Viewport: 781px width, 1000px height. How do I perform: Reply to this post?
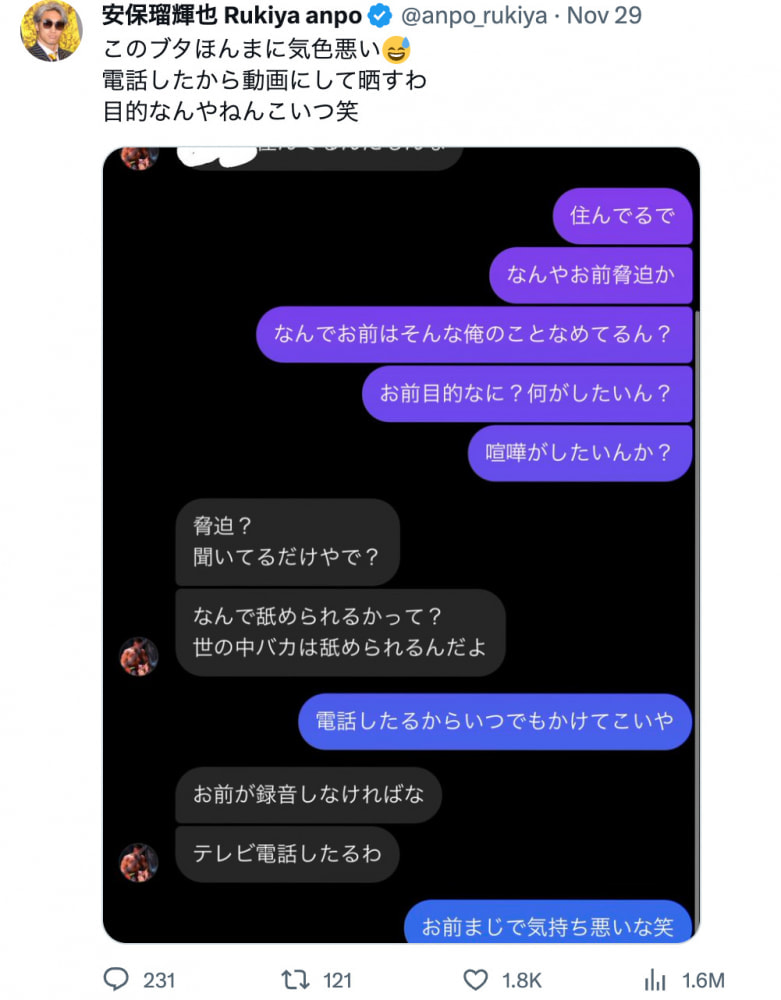click(x=119, y=980)
